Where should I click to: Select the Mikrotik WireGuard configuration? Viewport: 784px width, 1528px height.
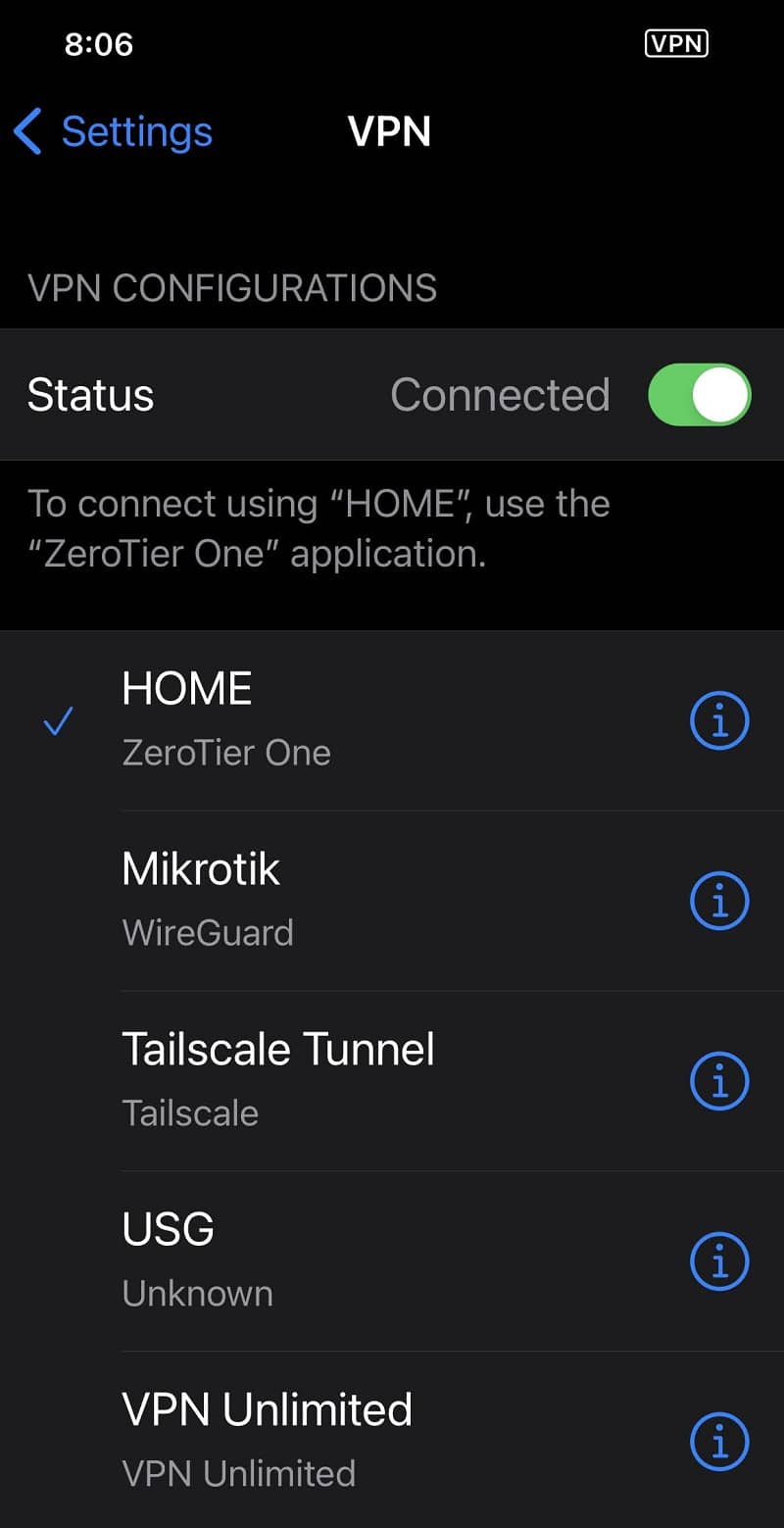coord(294,900)
